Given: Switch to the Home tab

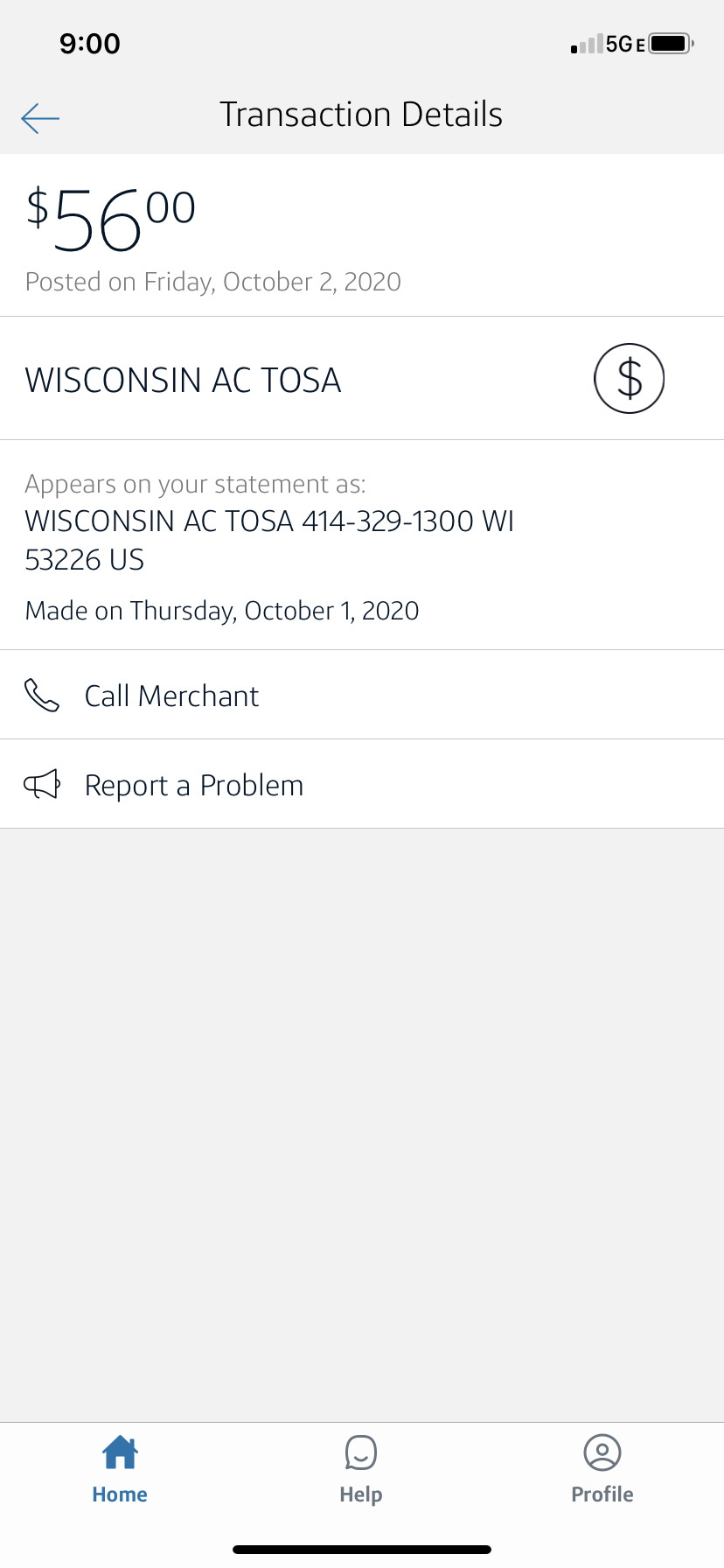Looking at the screenshot, I should click(120, 1470).
